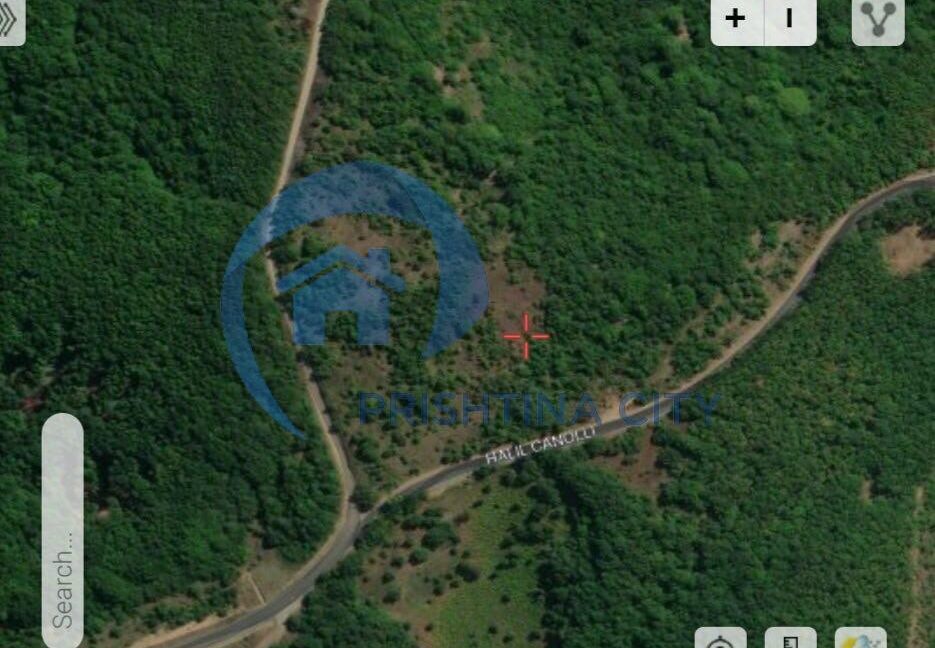Zoom out with the minus button
The width and height of the screenshot is (935, 648).
790,18
